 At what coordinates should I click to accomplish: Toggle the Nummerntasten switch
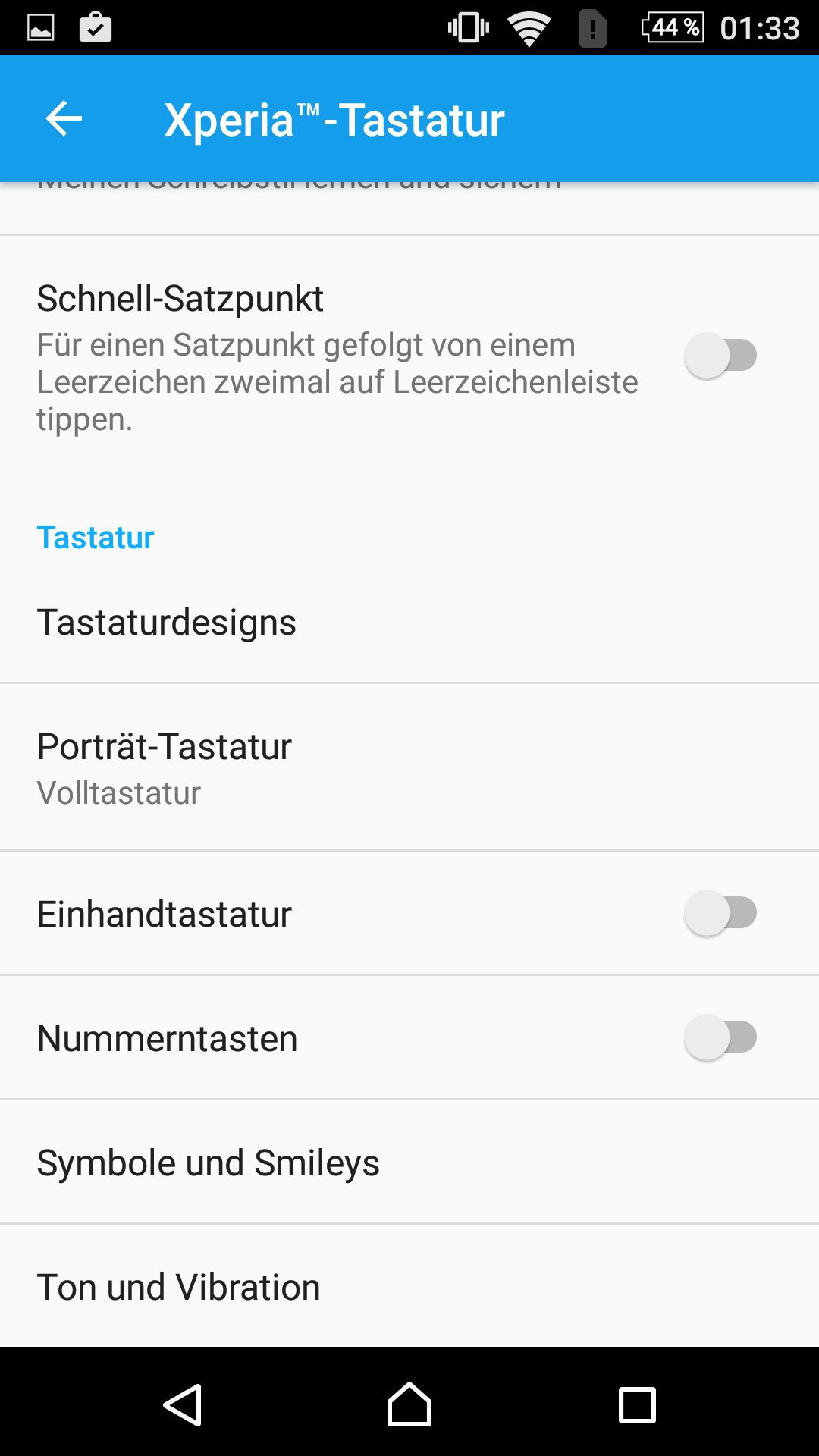[720, 1037]
